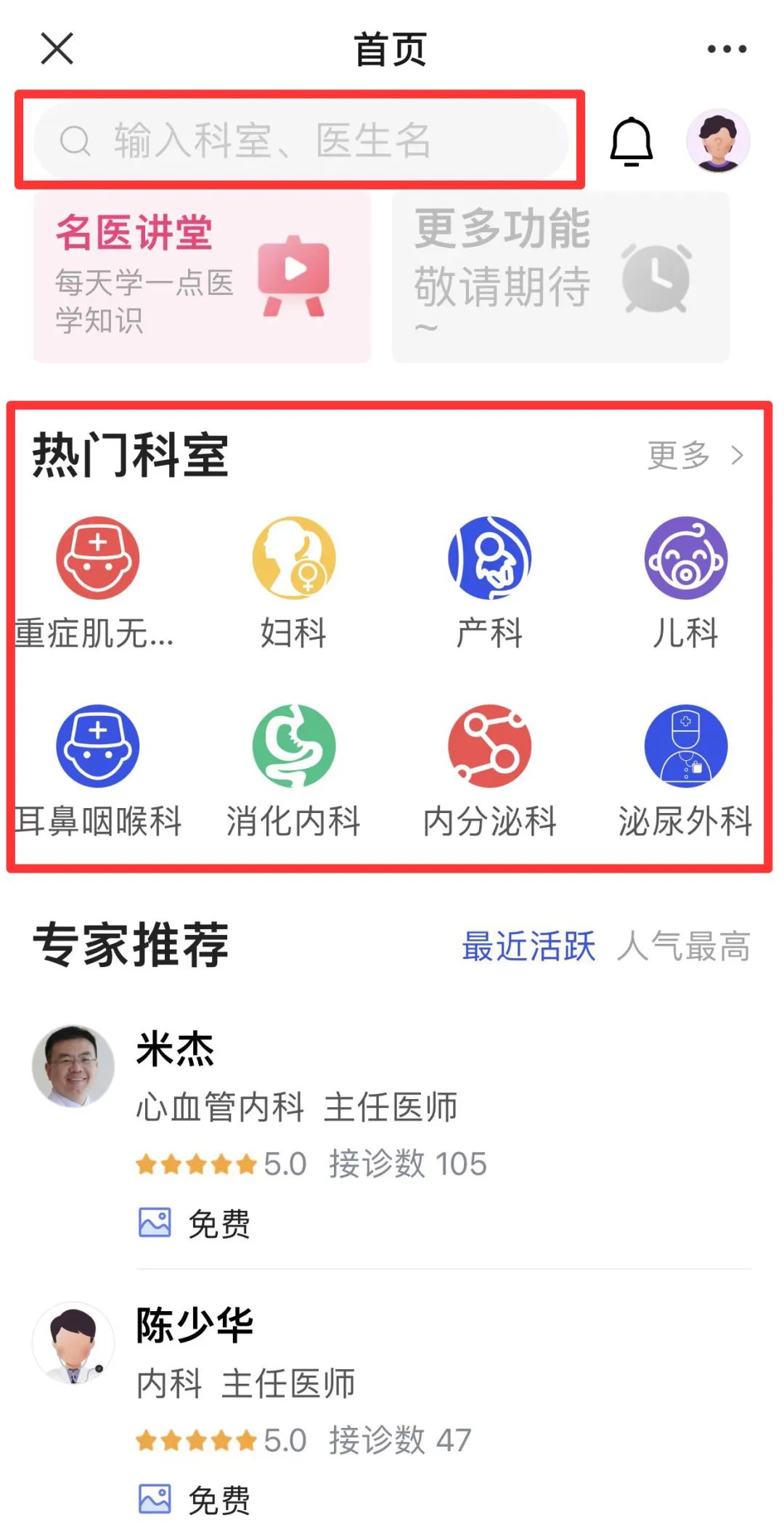Screen dimensions: 784x1534
Task: Switch to the 最近活跃 tab
Action: [x=528, y=946]
